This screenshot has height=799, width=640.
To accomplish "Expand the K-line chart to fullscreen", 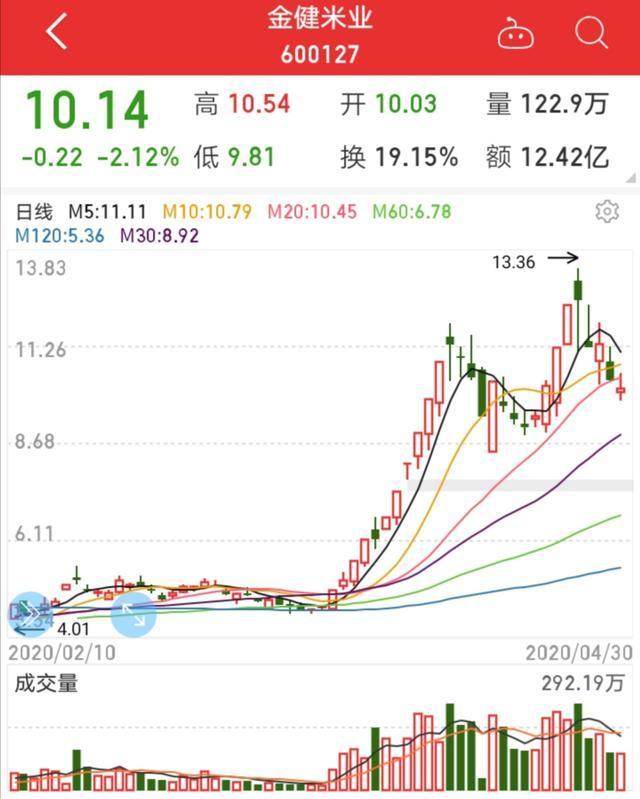I will click(x=133, y=614).
